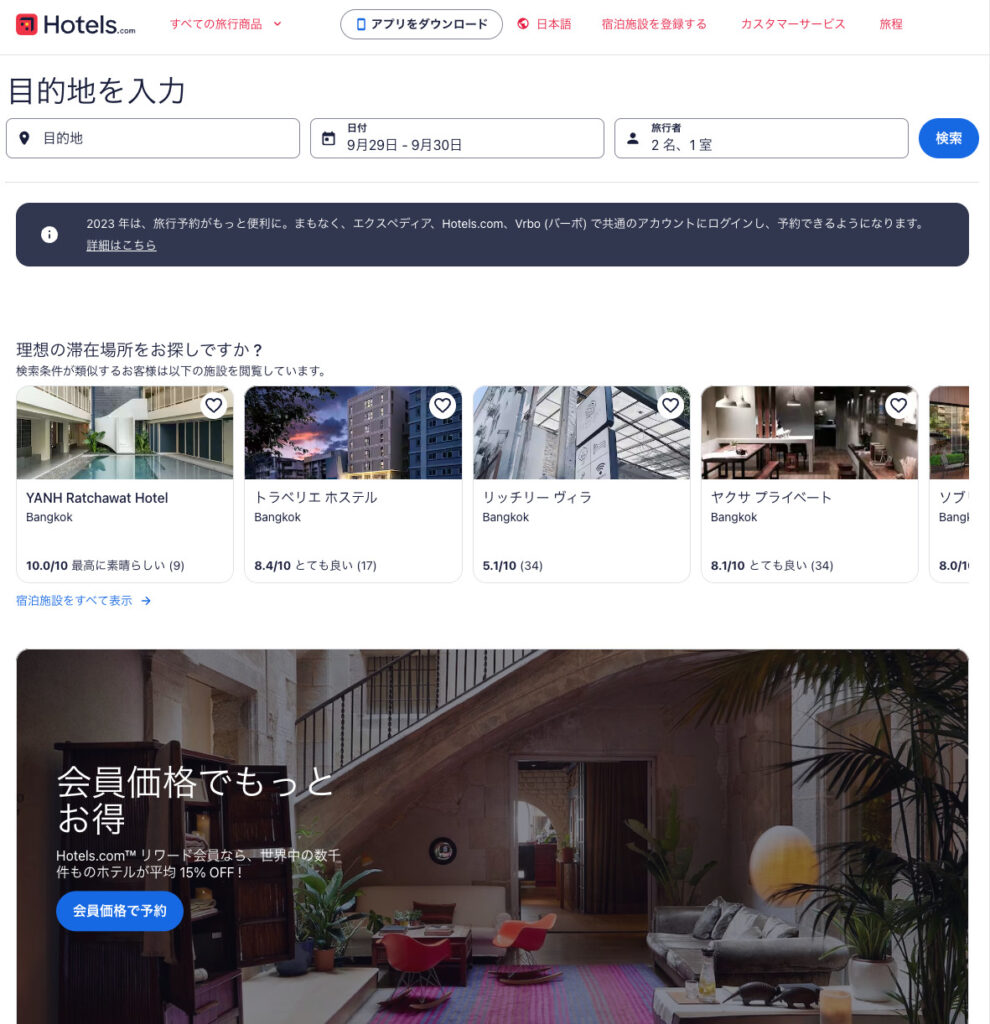Open 宿泊施設を登録する link
This screenshot has height=1024, width=990.
point(654,24)
